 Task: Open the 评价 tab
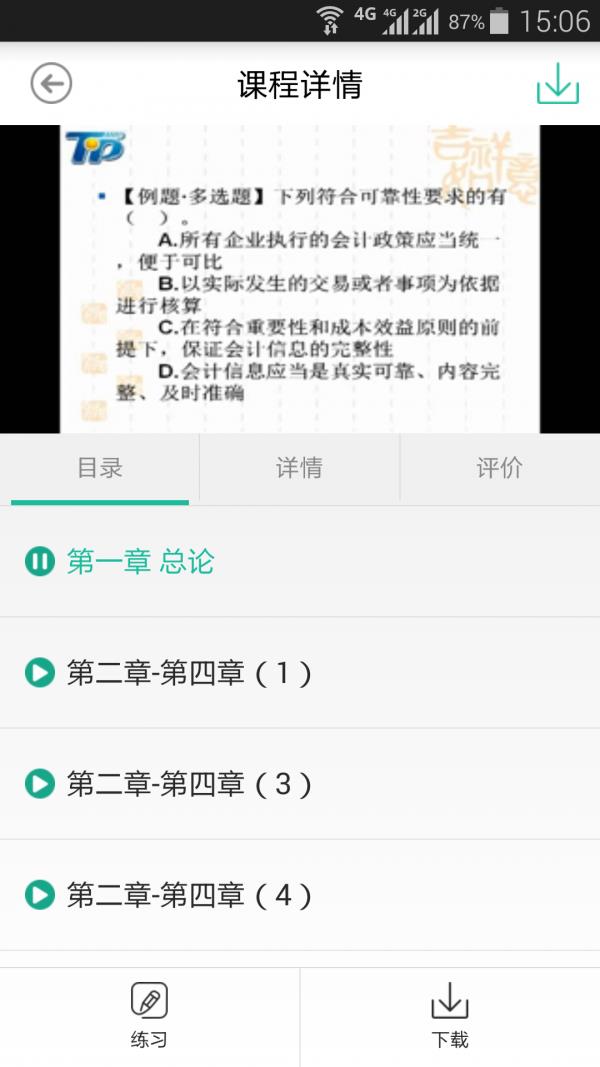[499, 468]
